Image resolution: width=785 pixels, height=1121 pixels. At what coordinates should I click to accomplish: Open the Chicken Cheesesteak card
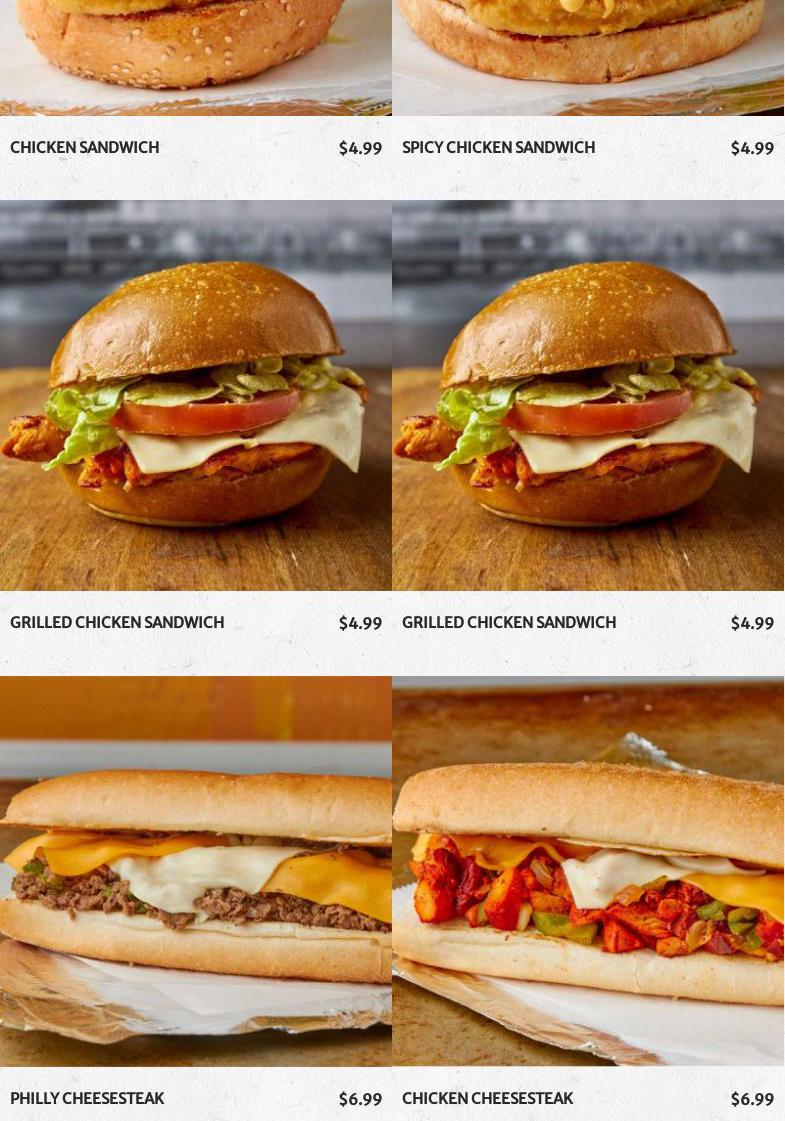[587, 880]
